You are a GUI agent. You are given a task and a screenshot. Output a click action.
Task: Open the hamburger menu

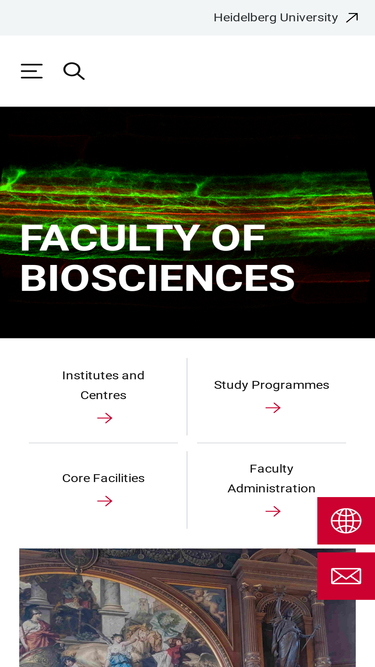[x=31, y=71]
